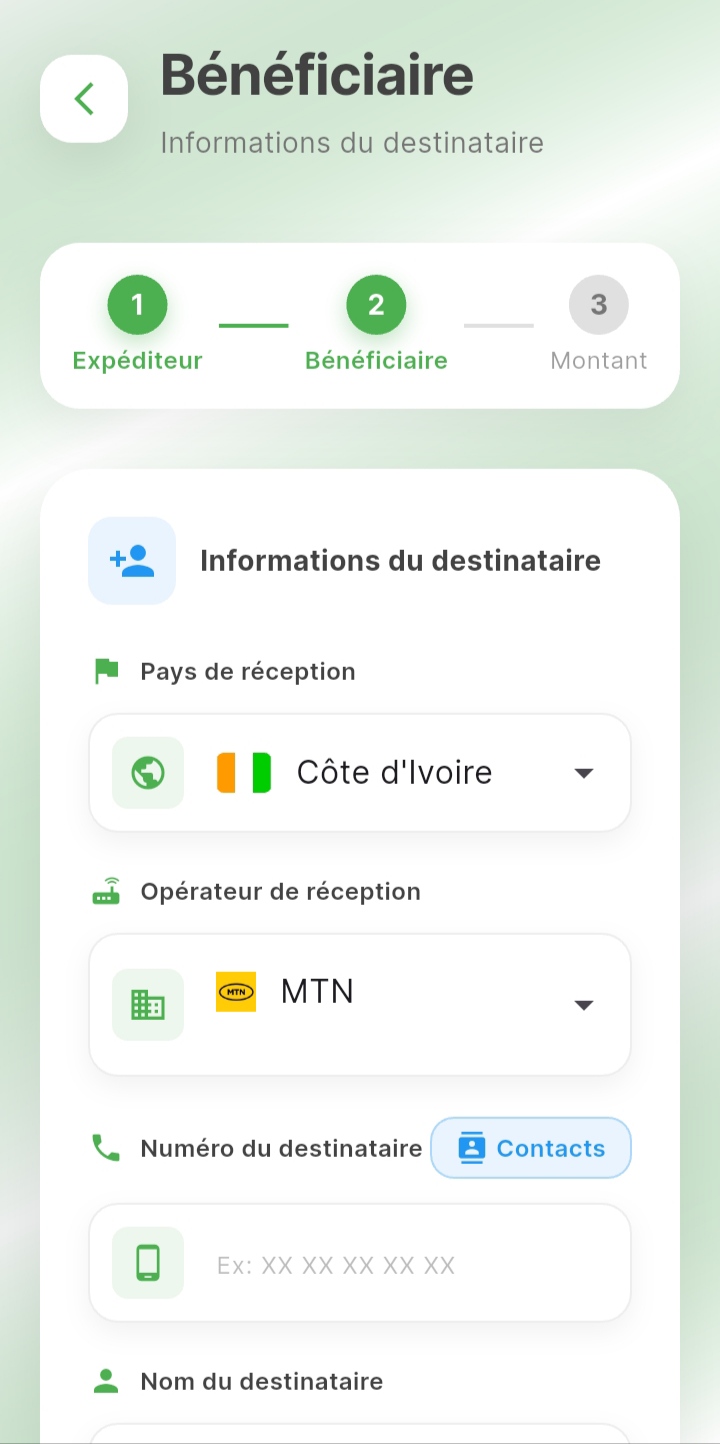
Task: Click the back arrow to return to previous step
Action: click(x=84, y=98)
